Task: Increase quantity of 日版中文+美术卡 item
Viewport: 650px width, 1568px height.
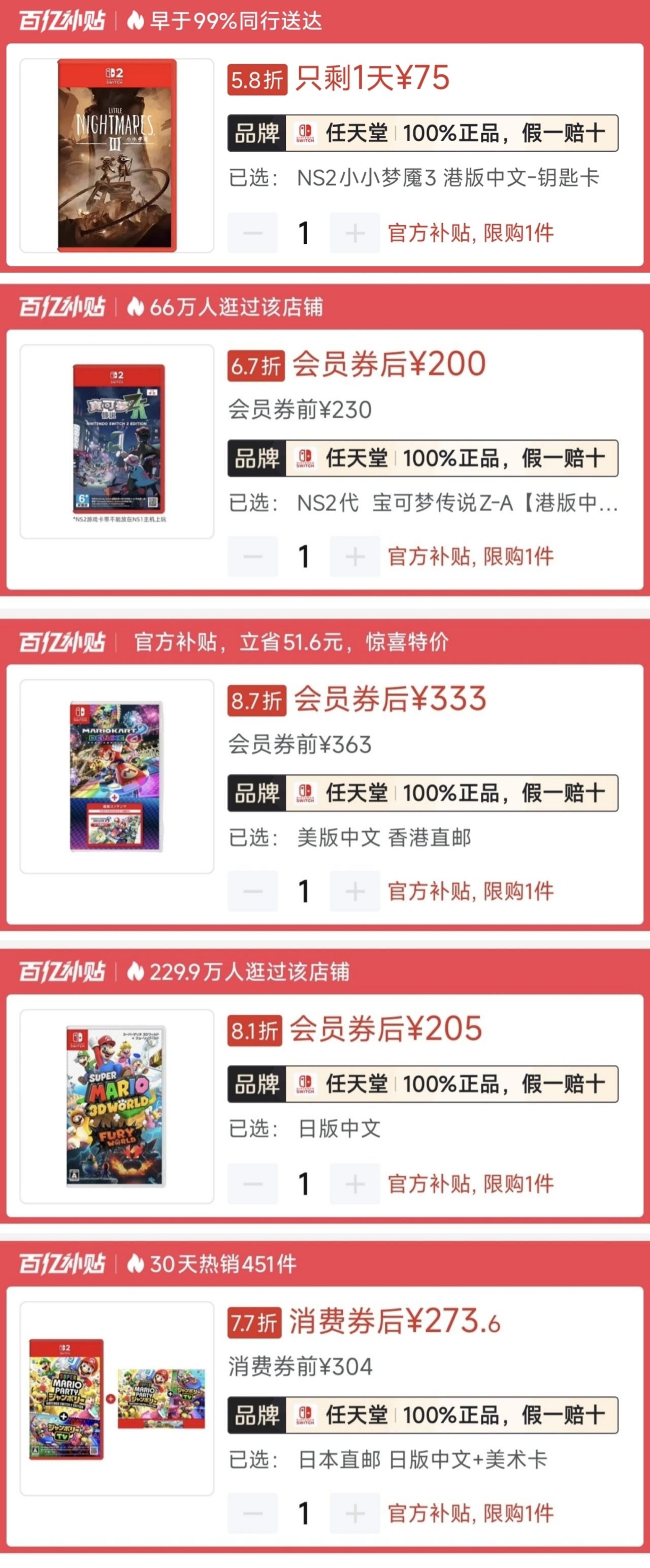Action: pos(355,1513)
